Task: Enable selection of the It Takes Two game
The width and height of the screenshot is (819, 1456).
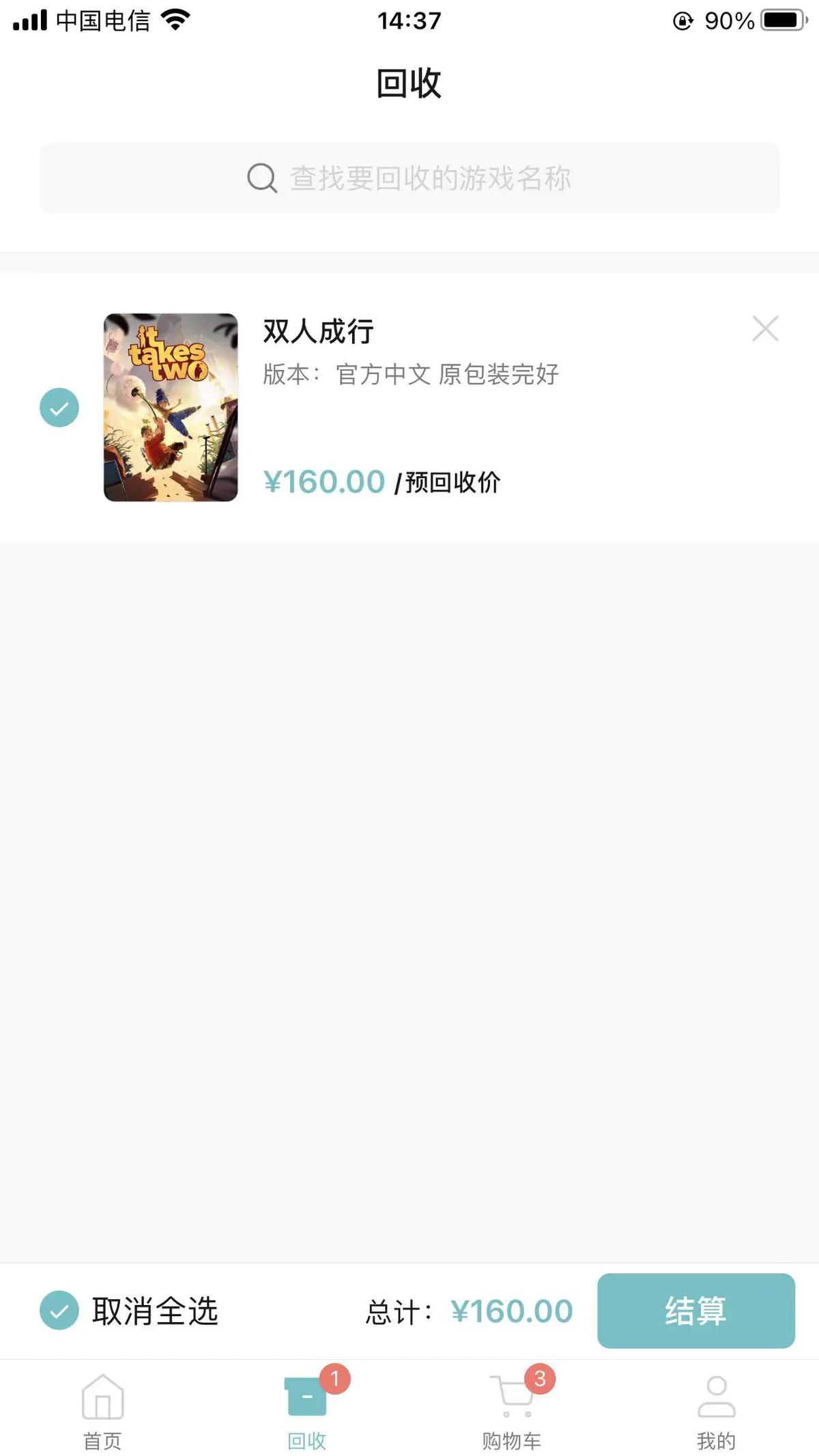Action: (59, 407)
